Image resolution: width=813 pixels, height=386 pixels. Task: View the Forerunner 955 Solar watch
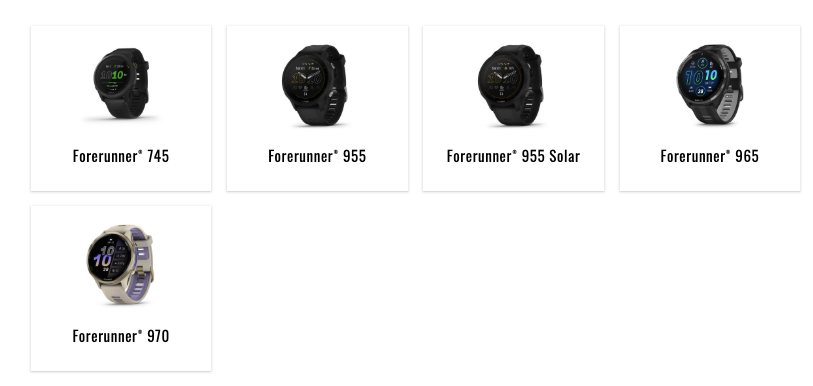coord(513,108)
